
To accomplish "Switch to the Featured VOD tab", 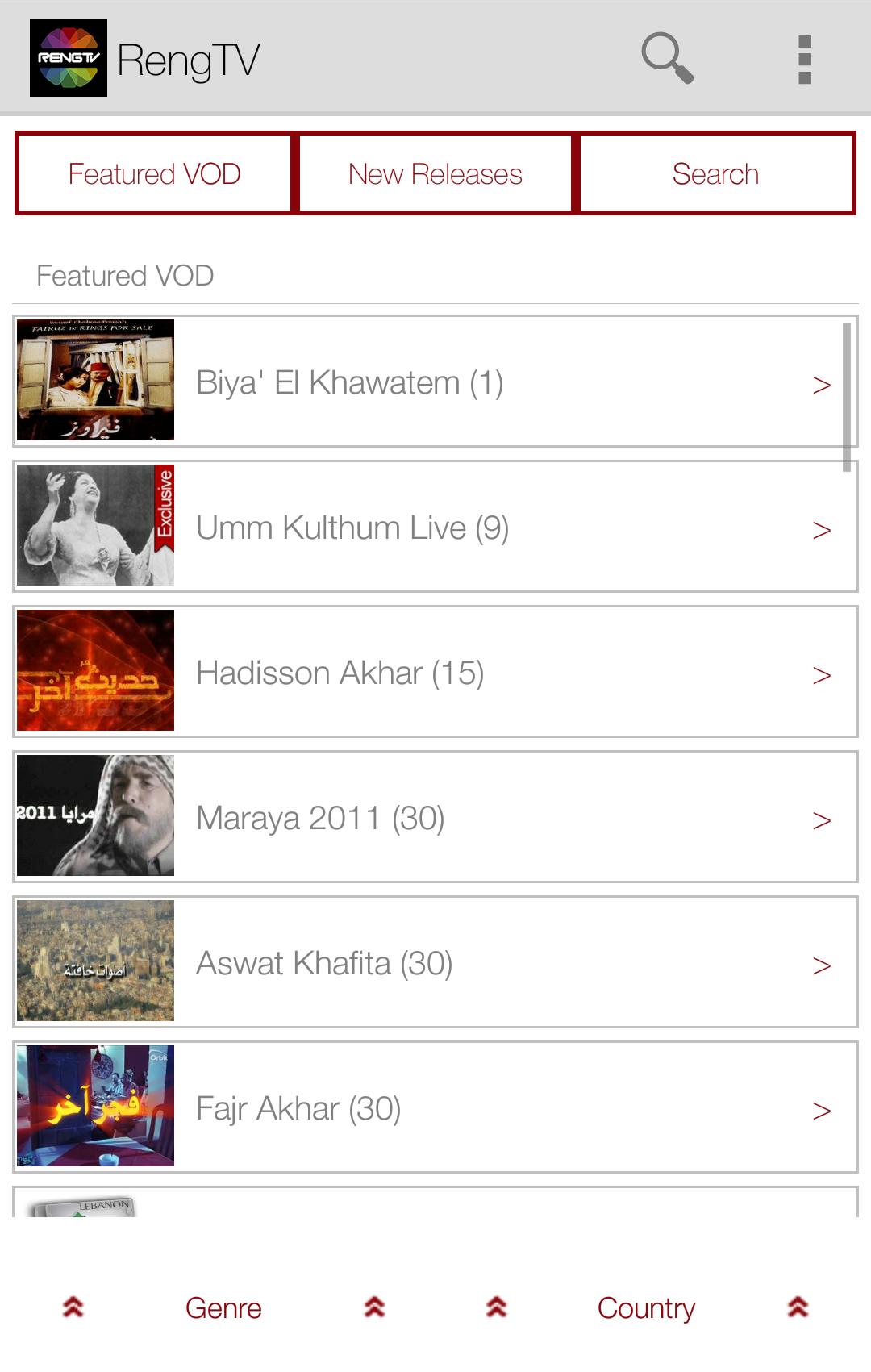I will 154,173.
